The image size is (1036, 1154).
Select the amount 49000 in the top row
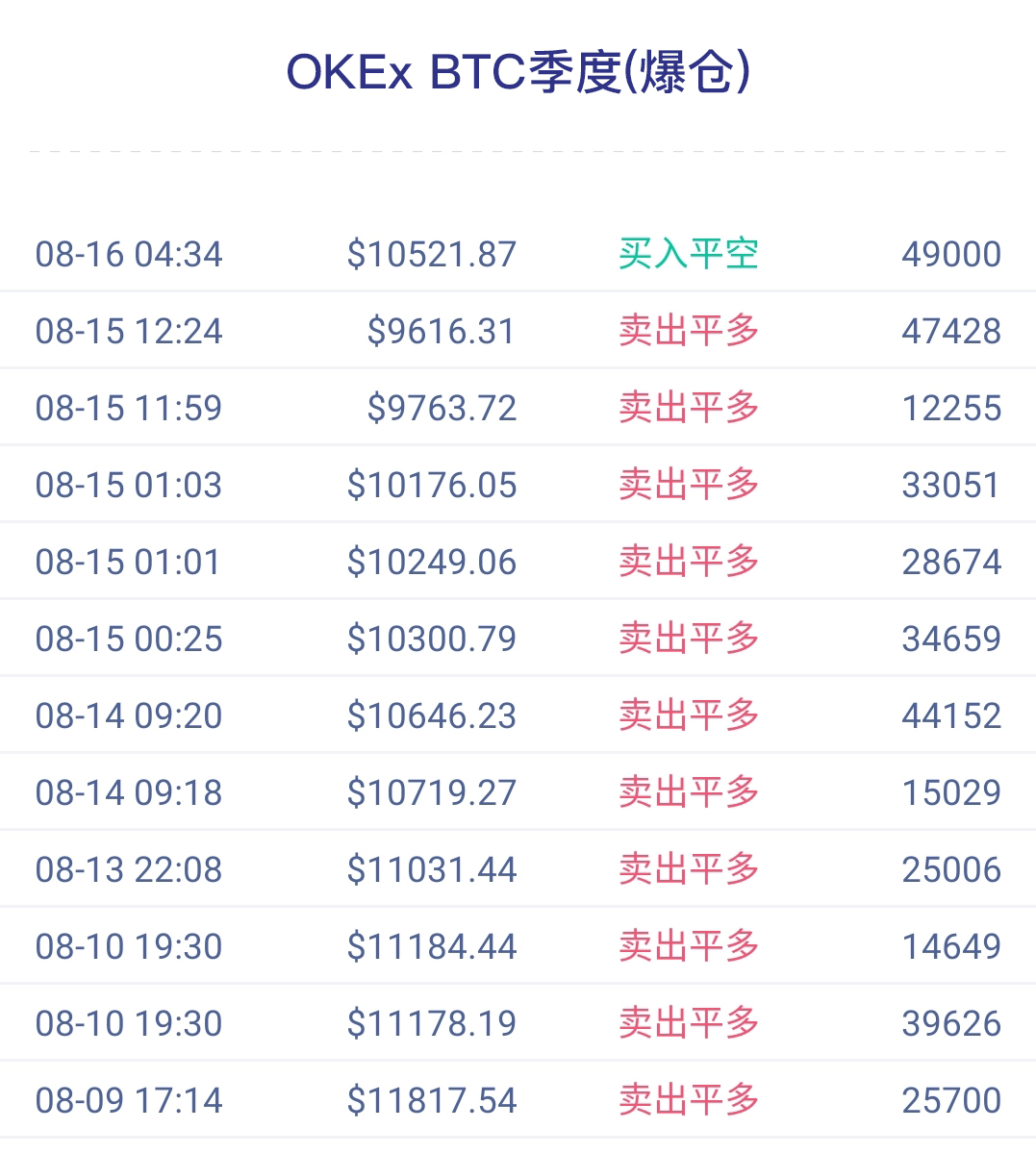click(953, 254)
